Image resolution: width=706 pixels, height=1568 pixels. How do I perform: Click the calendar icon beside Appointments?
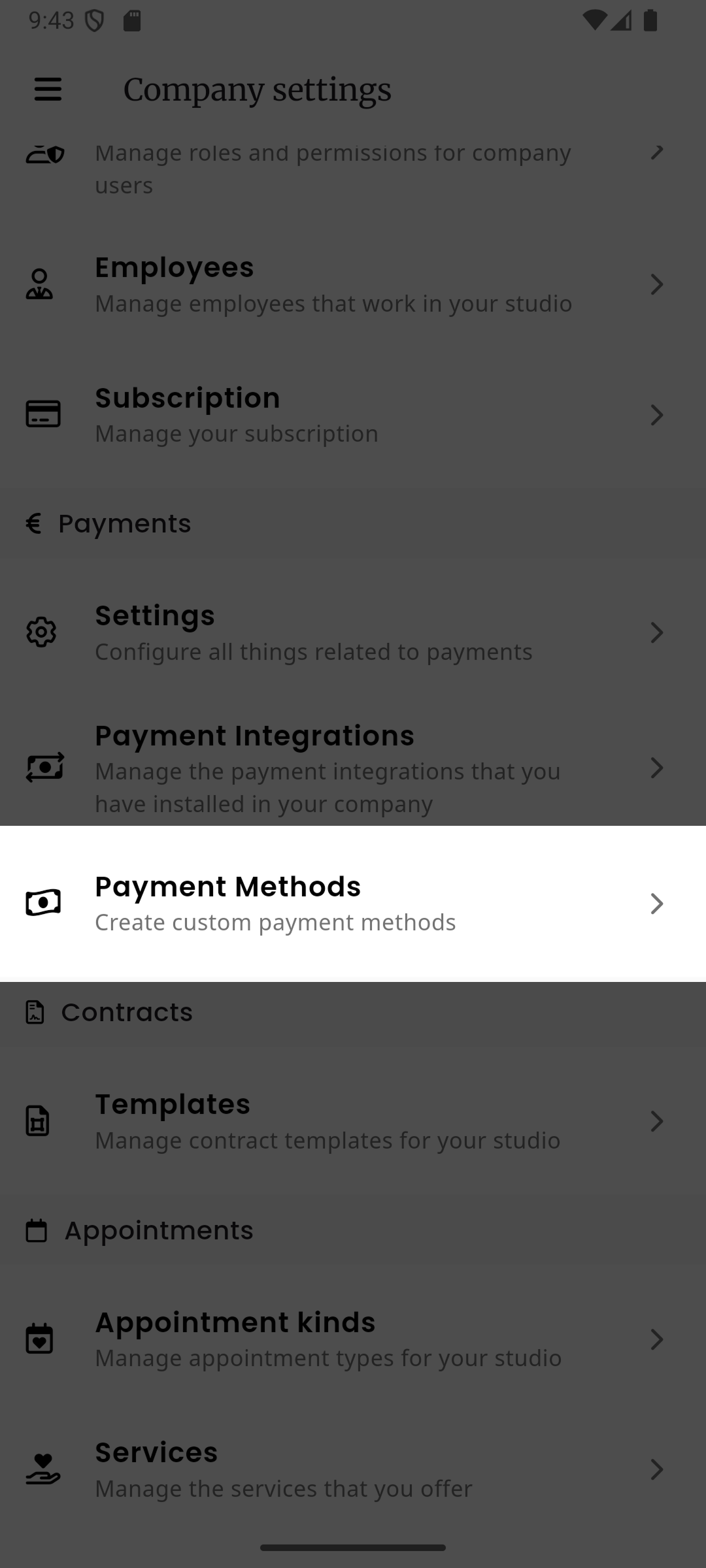pyautogui.click(x=37, y=1229)
